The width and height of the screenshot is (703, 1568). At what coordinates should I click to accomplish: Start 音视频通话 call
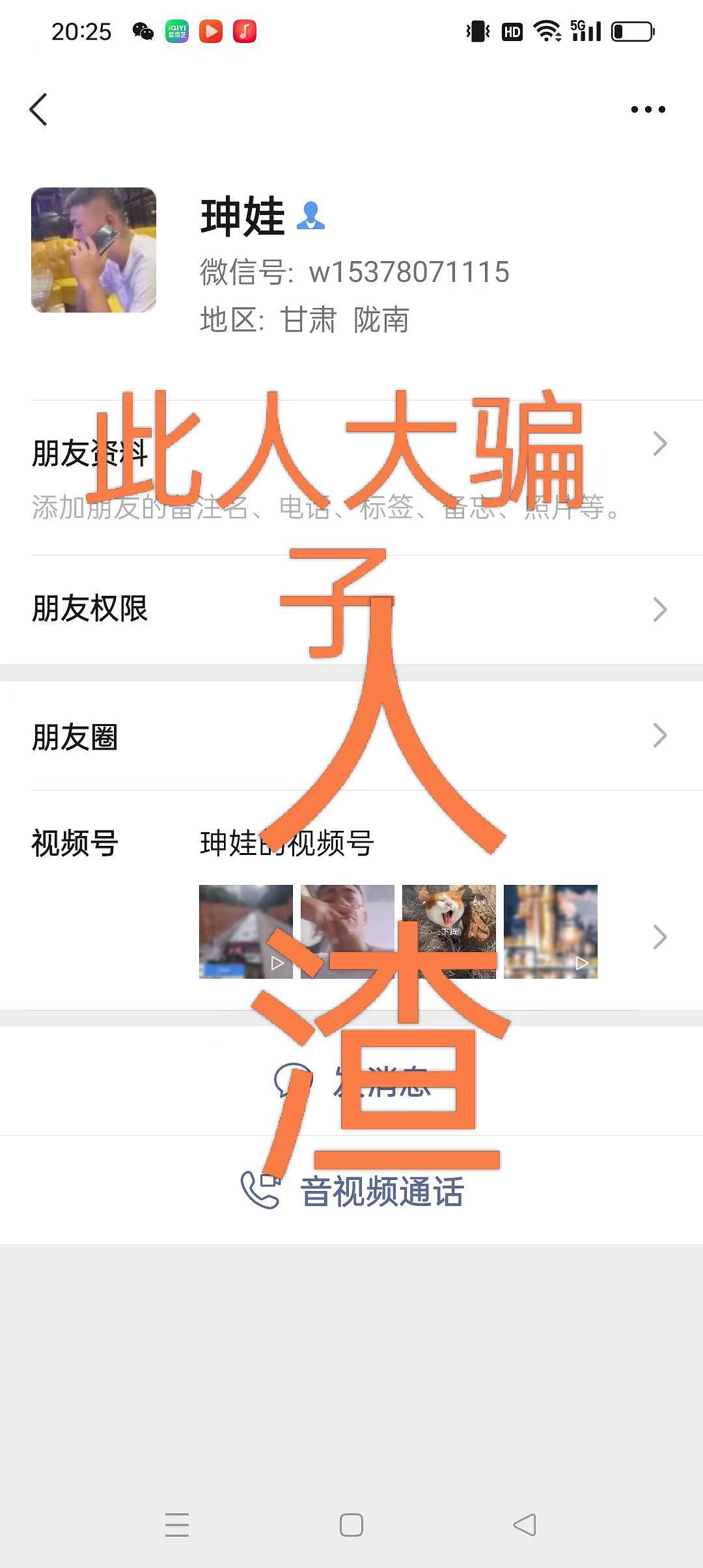pos(351,1191)
